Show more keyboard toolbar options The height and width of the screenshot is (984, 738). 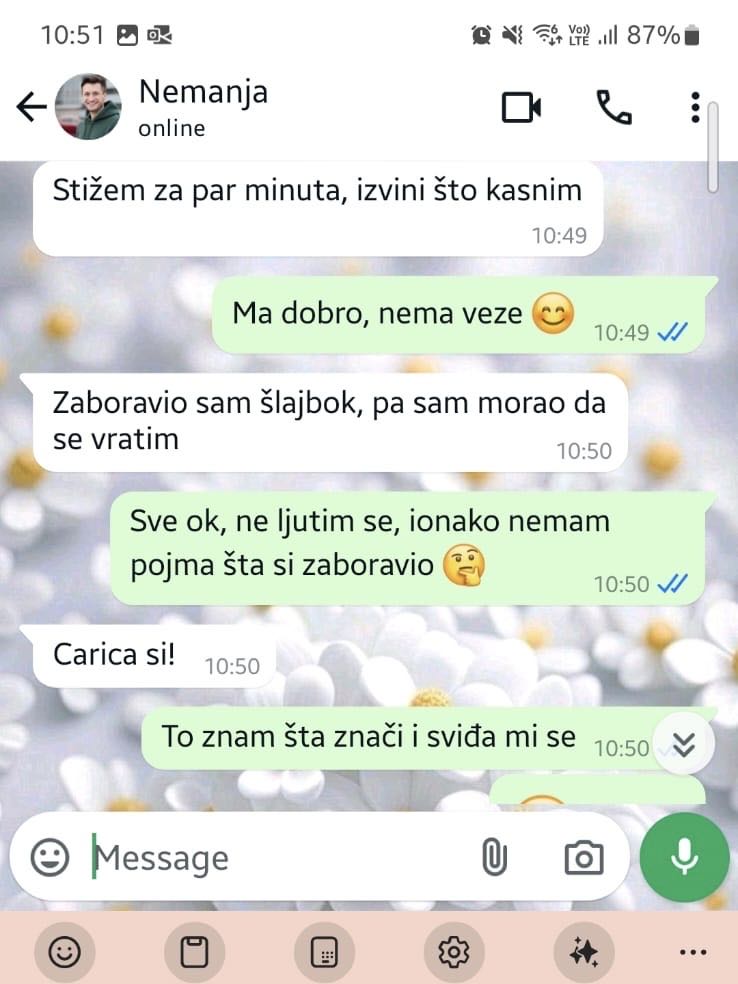[692, 954]
